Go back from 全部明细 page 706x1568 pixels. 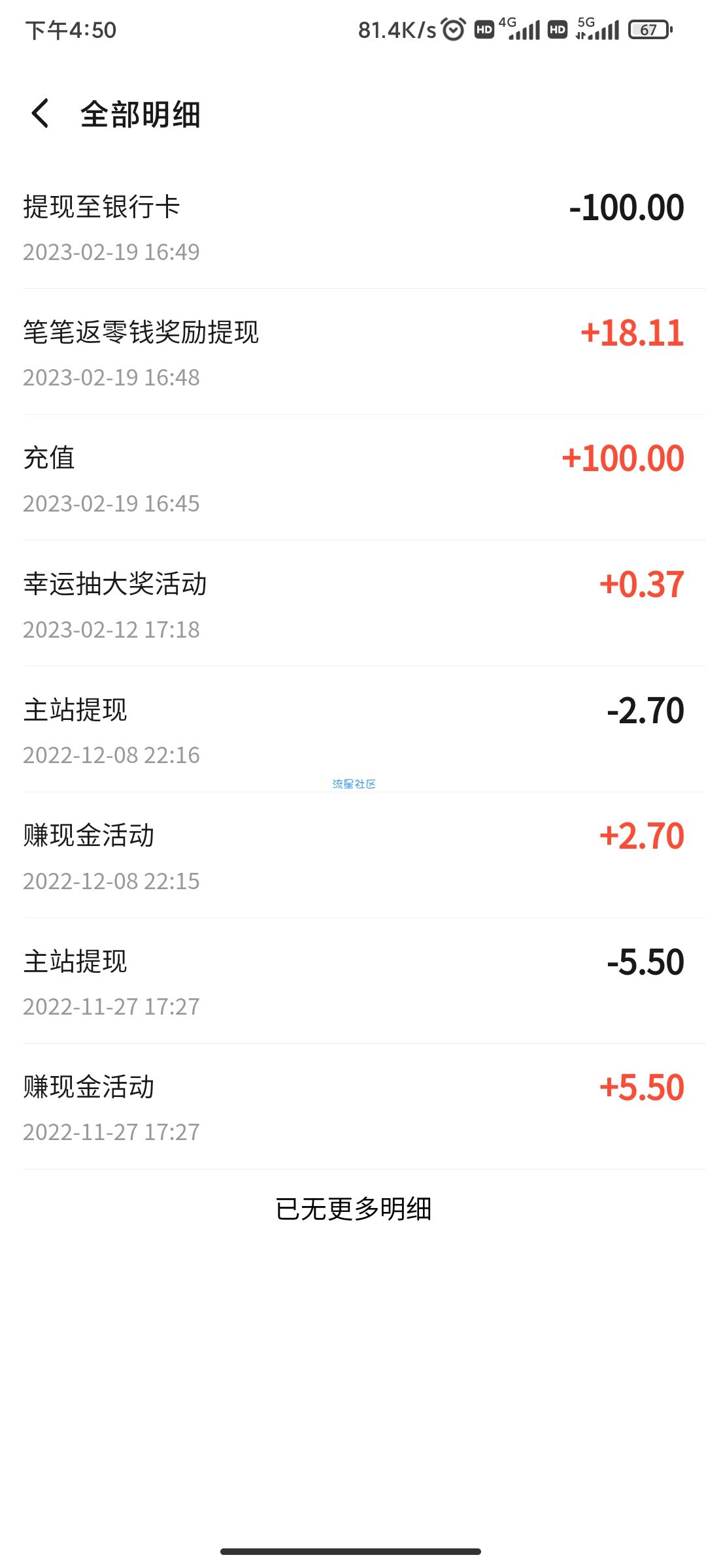pyautogui.click(x=41, y=114)
